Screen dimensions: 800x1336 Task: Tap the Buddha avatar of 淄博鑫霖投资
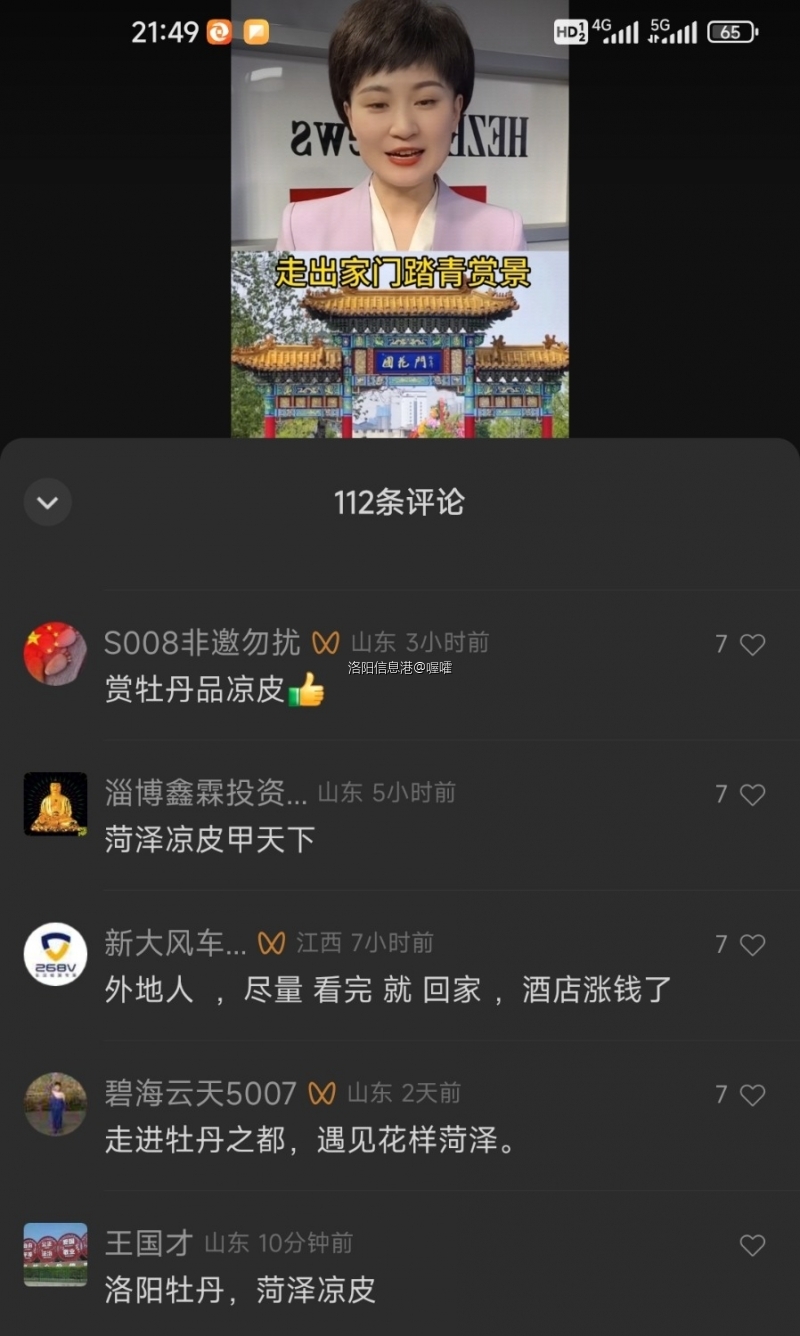click(x=55, y=803)
